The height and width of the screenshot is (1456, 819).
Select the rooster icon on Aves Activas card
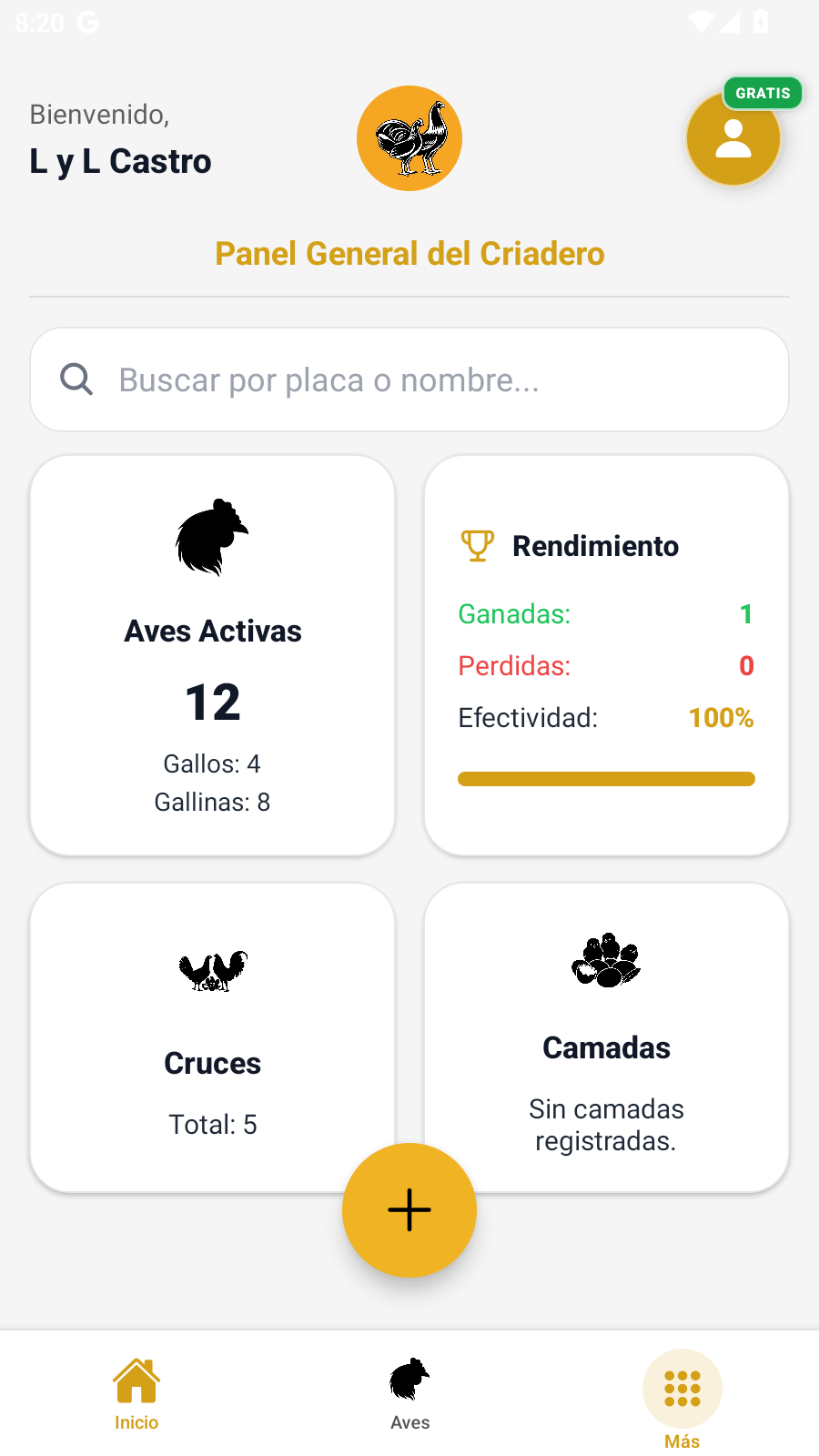212,539
